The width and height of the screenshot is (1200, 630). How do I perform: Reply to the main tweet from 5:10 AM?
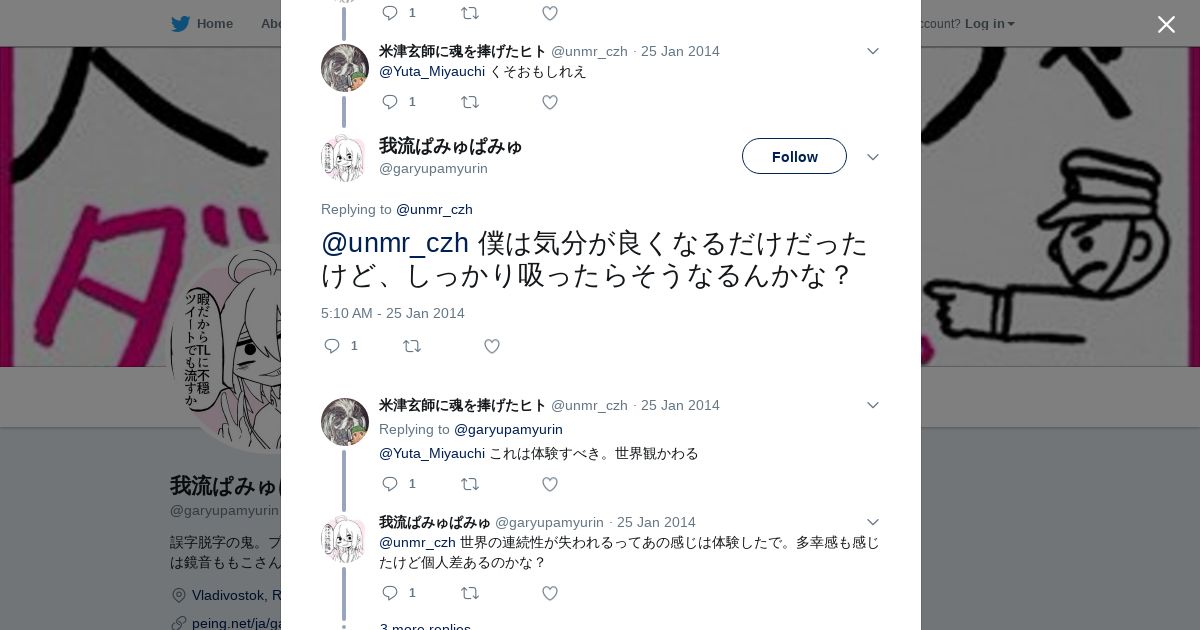point(332,346)
